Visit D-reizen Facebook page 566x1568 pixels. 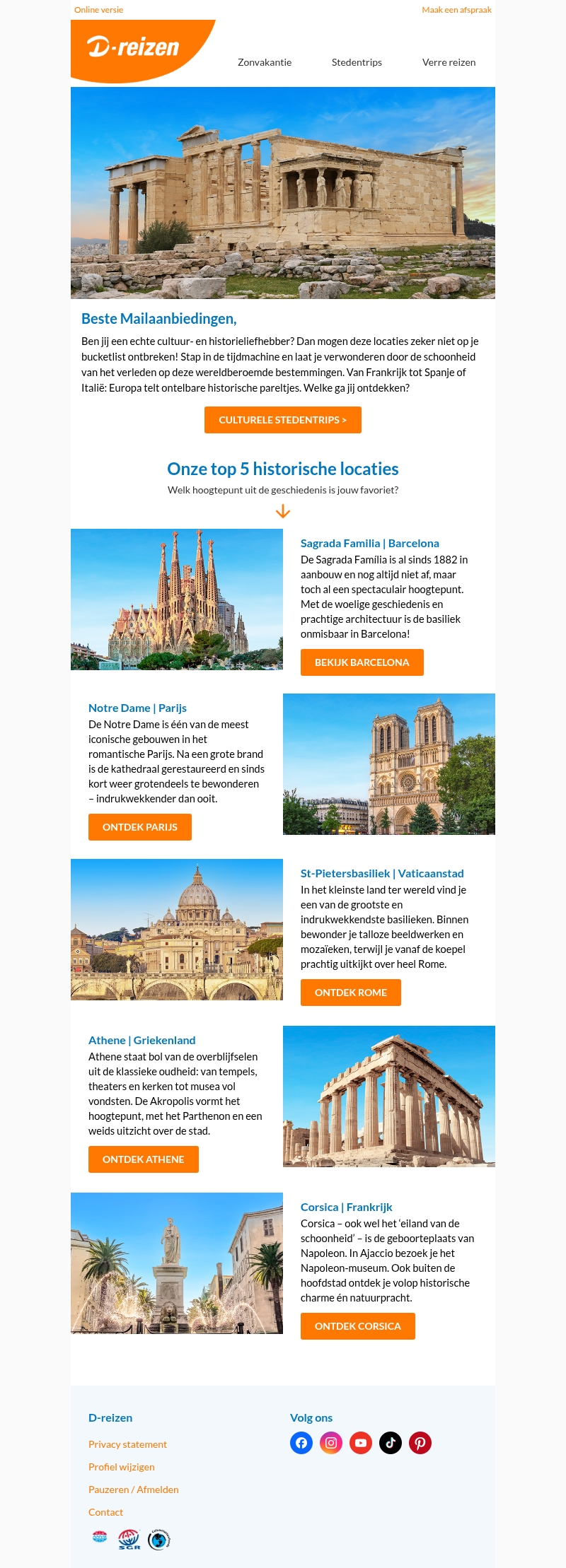pos(301,1443)
